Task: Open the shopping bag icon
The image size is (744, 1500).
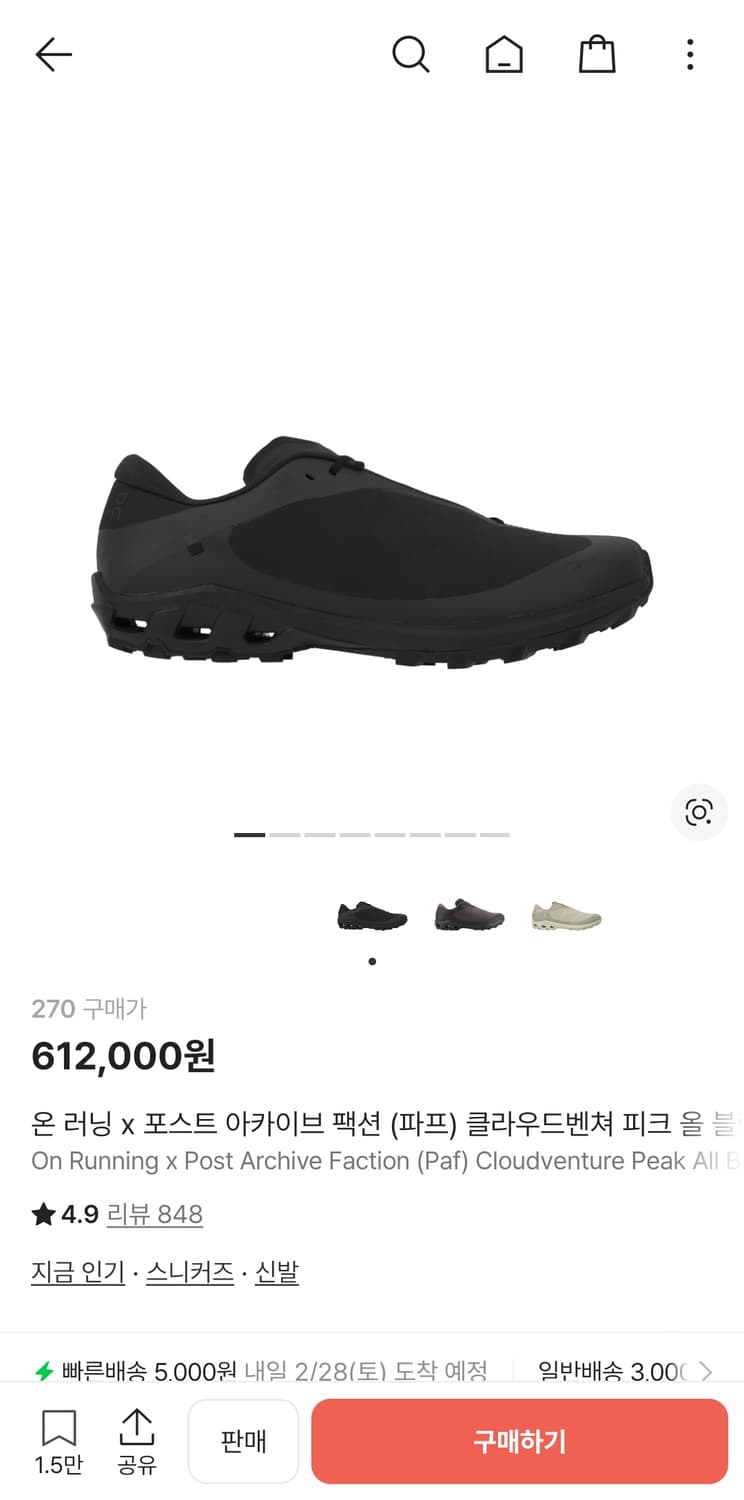Action: pos(597,55)
